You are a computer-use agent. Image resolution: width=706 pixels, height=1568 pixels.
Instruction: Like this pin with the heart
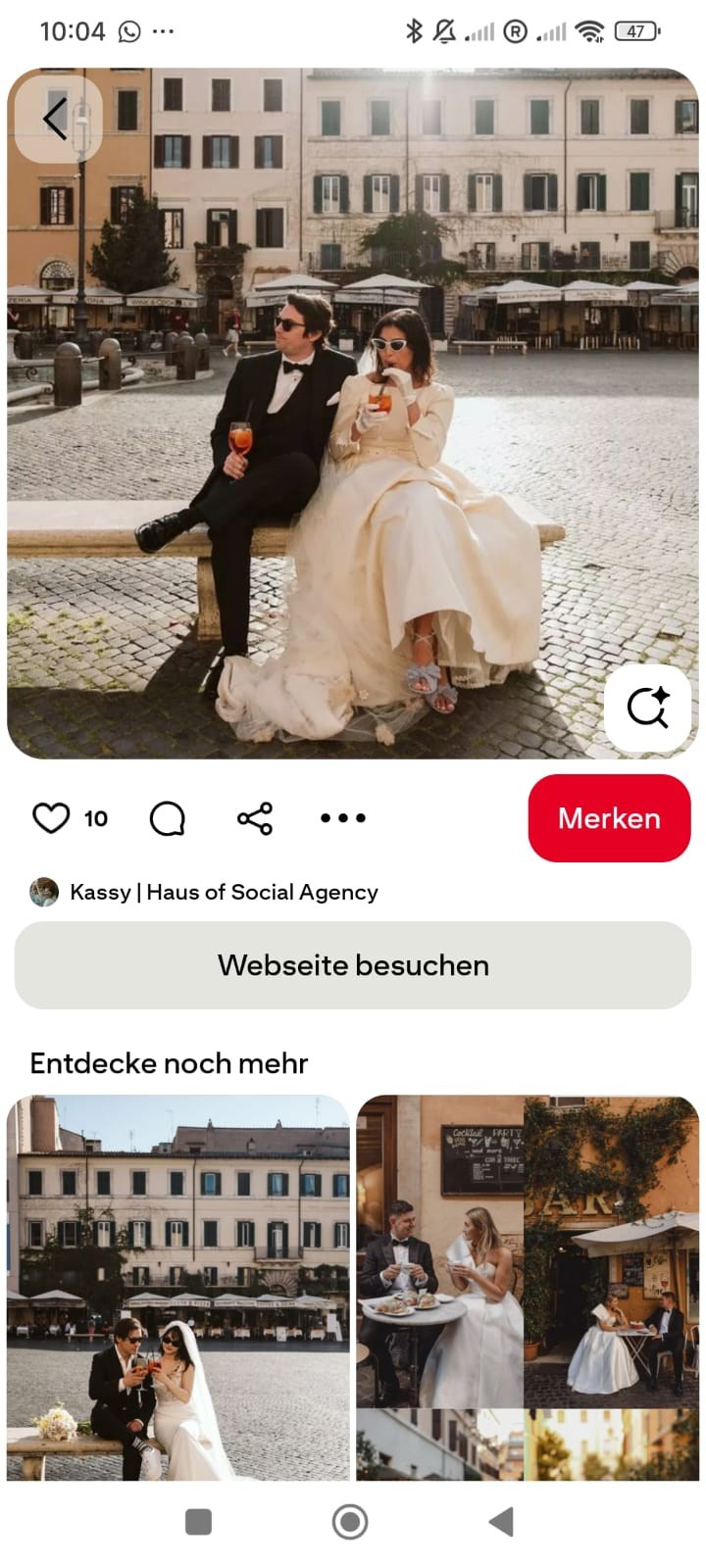[x=51, y=818]
